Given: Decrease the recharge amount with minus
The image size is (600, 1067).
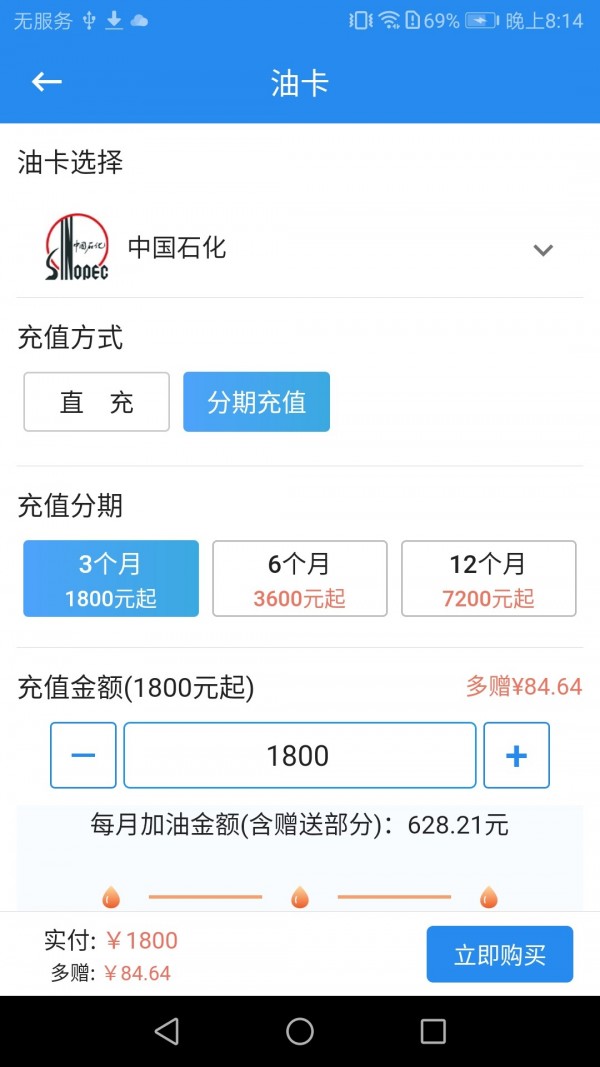Looking at the screenshot, I should [83, 755].
